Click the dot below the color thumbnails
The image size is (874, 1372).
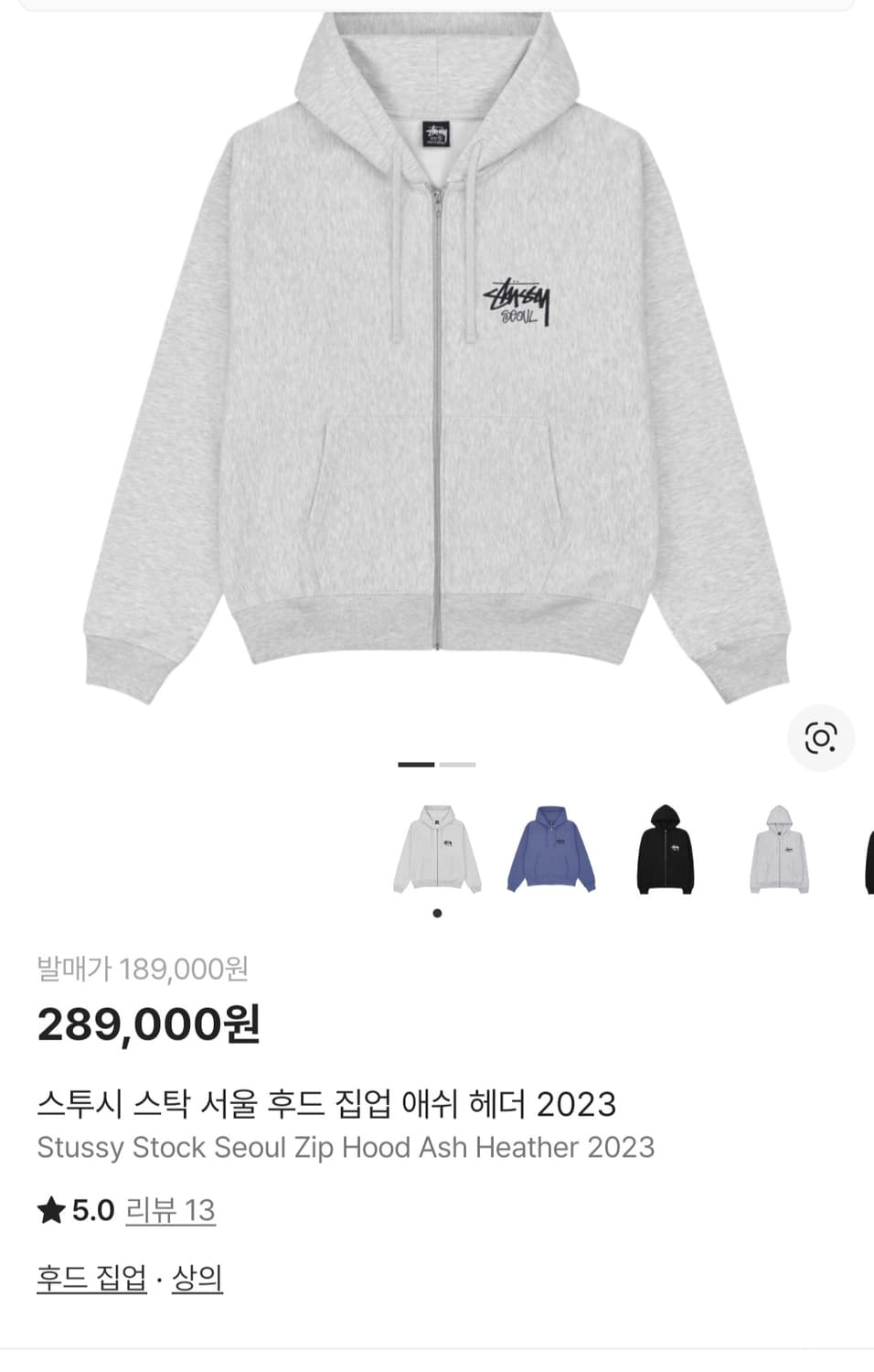[x=436, y=912]
